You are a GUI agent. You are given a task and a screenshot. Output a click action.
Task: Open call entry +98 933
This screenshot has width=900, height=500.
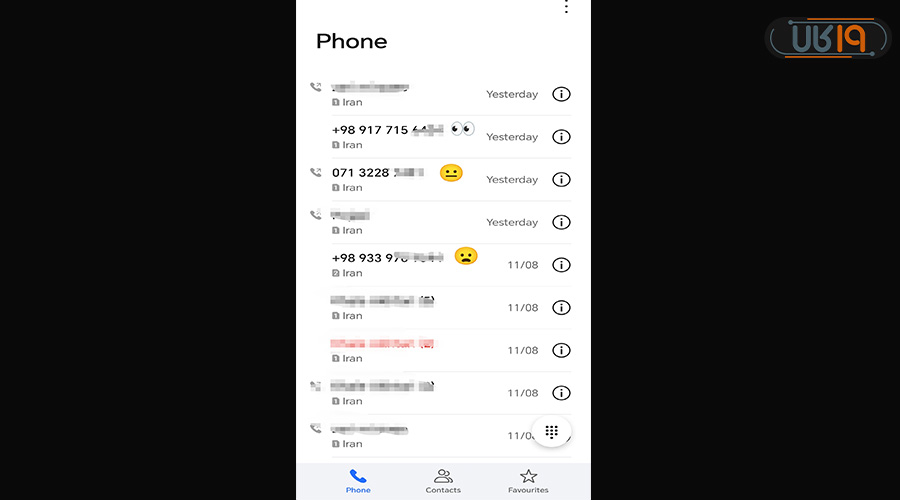[x=400, y=264]
